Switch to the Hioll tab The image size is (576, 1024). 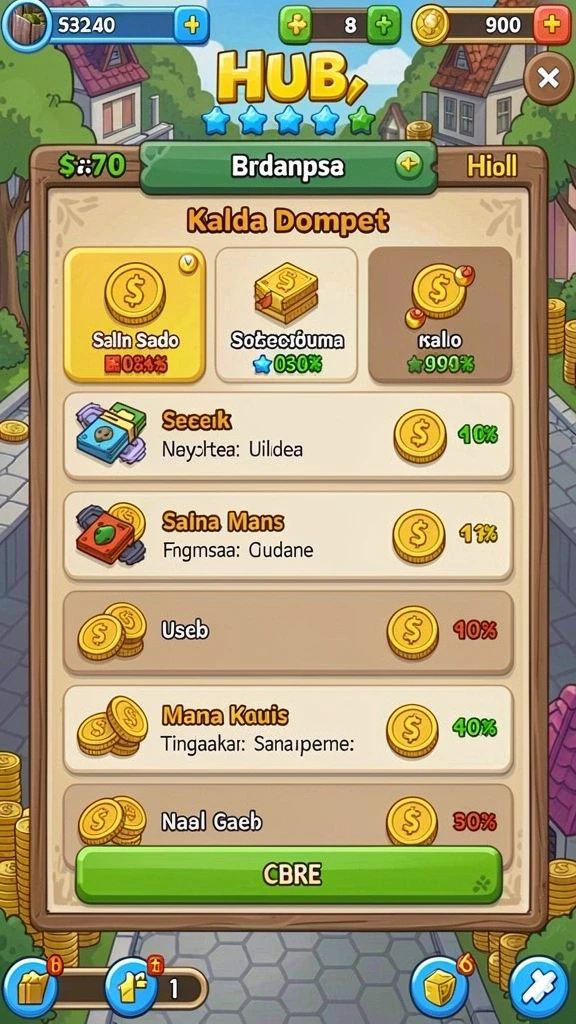tap(491, 167)
